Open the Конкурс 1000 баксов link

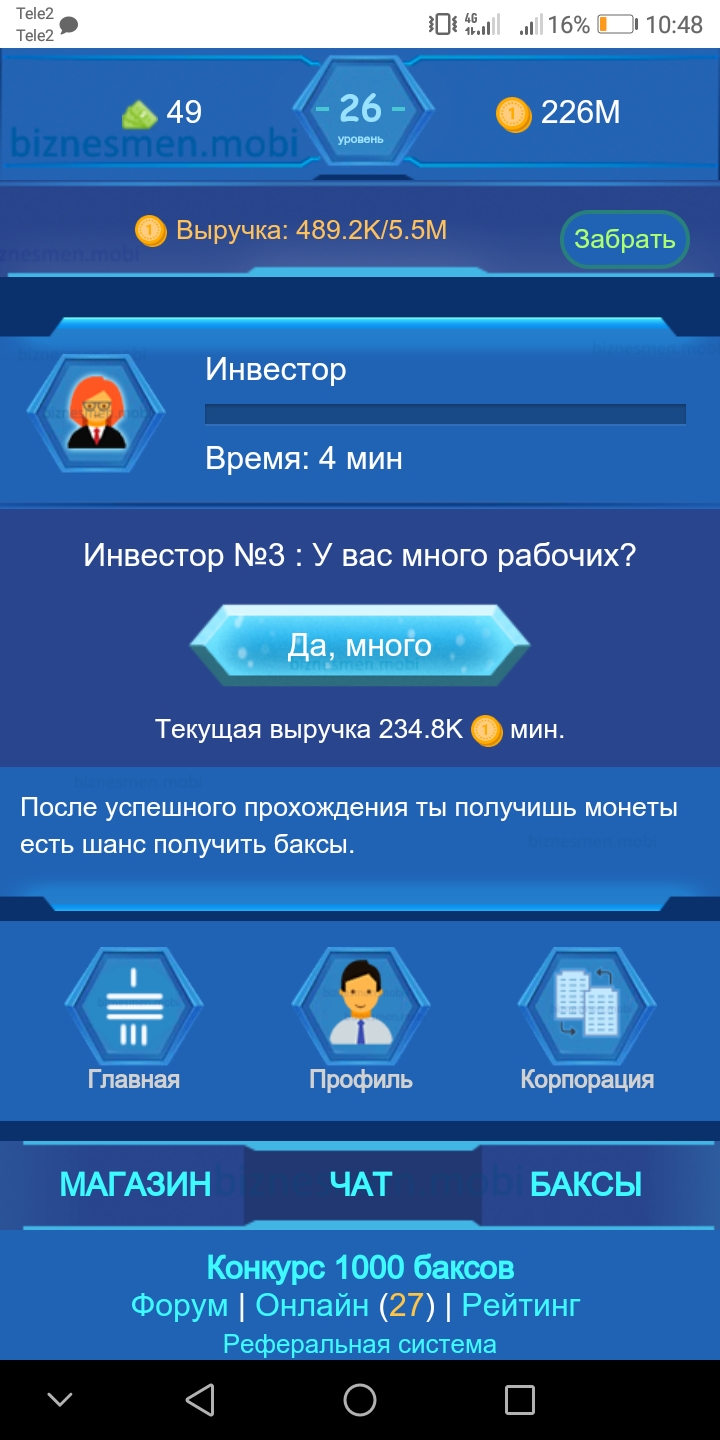pyautogui.click(x=360, y=1268)
